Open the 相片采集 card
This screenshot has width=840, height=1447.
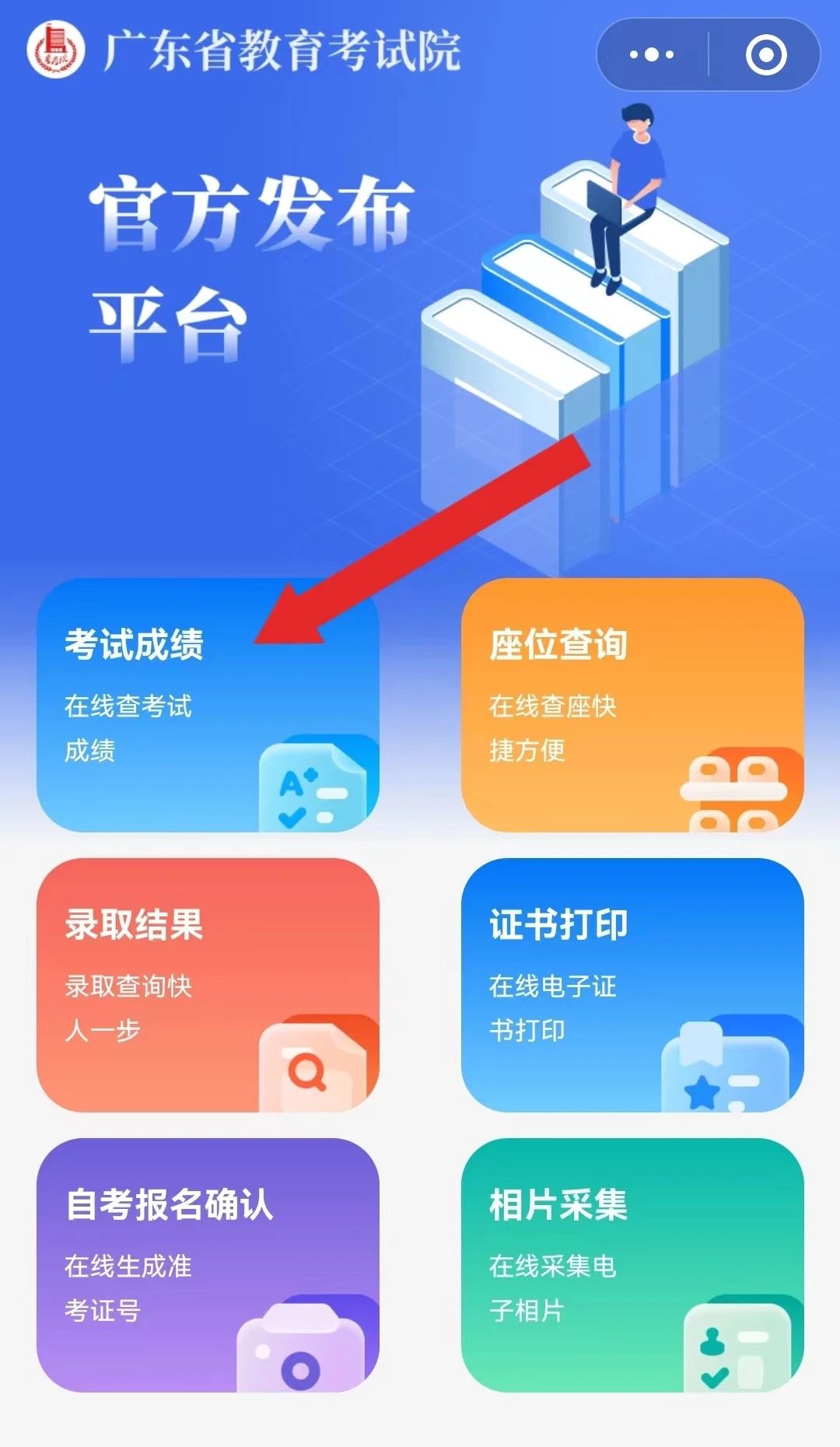pyautogui.click(x=632, y=1265)
